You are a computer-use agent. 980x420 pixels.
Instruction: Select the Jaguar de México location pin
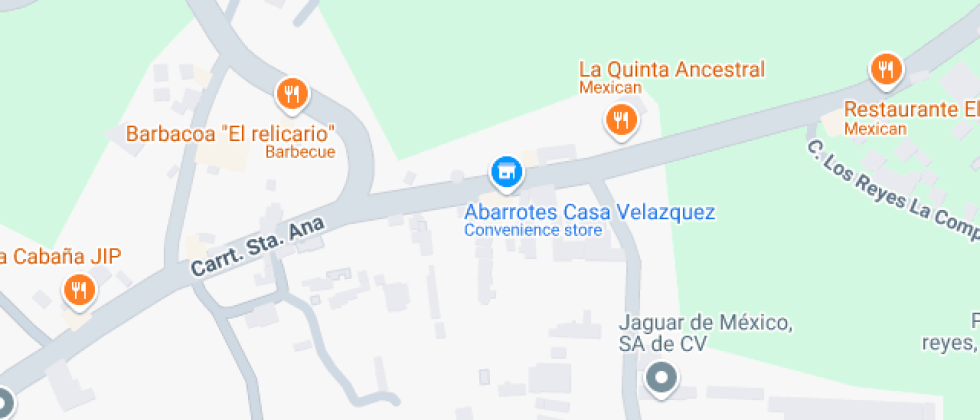(660, 378)
